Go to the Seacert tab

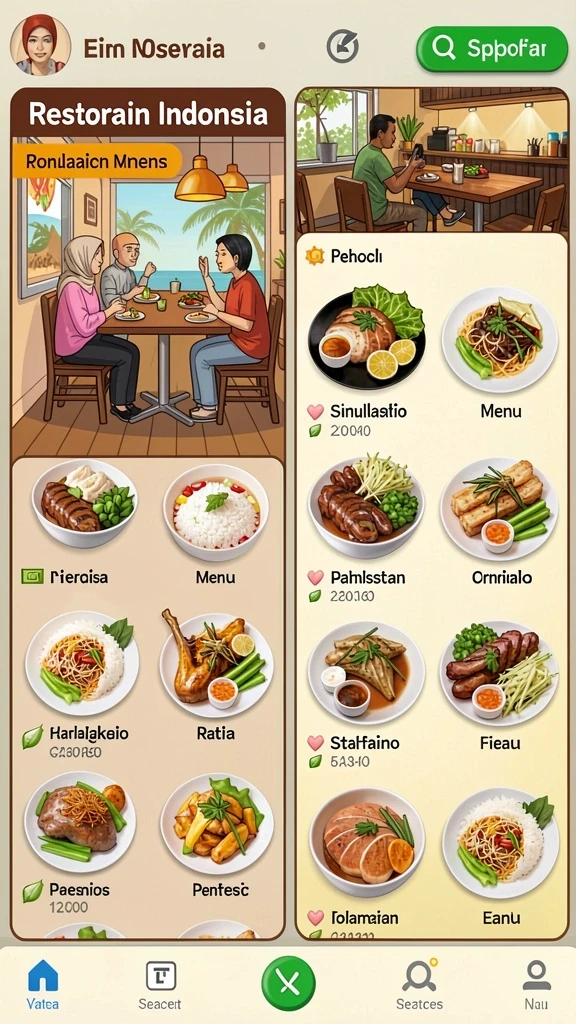160,985
